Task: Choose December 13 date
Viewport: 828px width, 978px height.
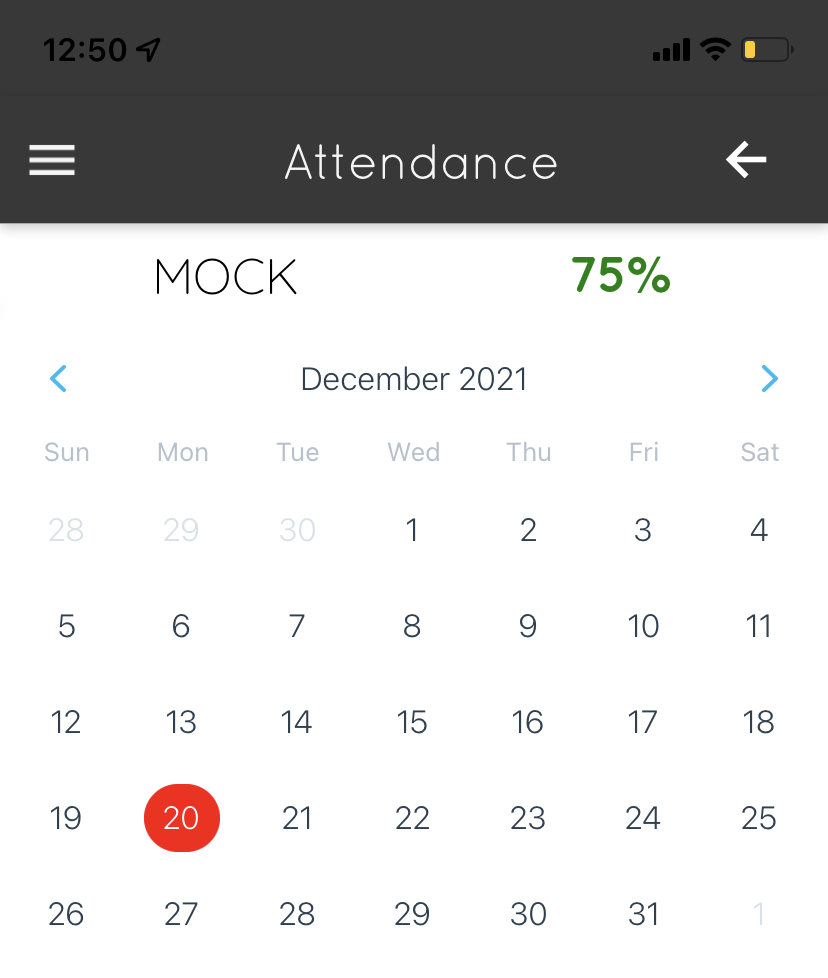Action: point(182,722)
